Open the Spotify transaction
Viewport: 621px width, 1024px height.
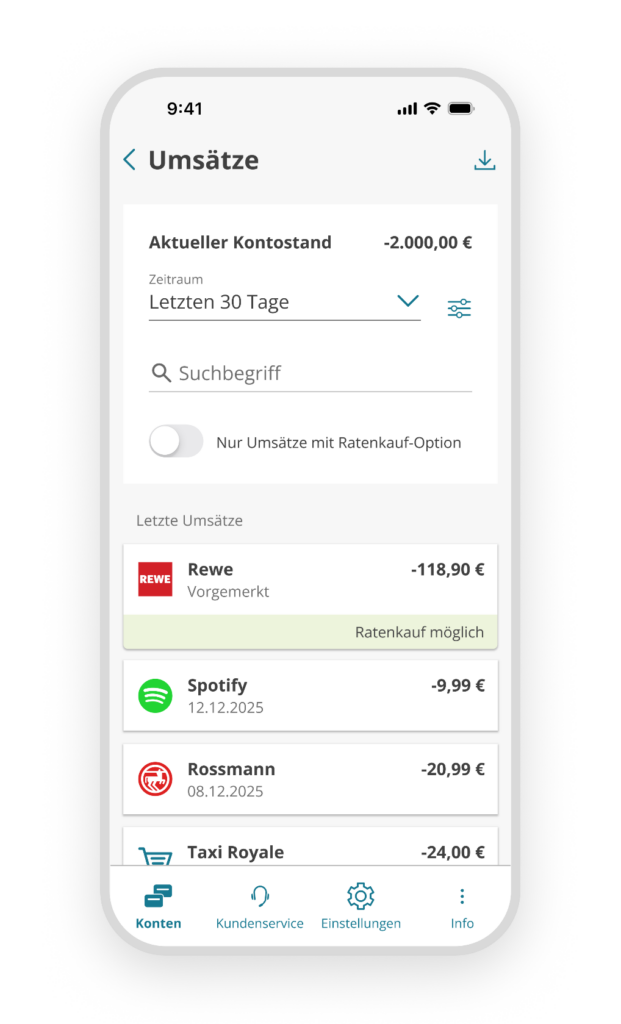click(310, 695)
